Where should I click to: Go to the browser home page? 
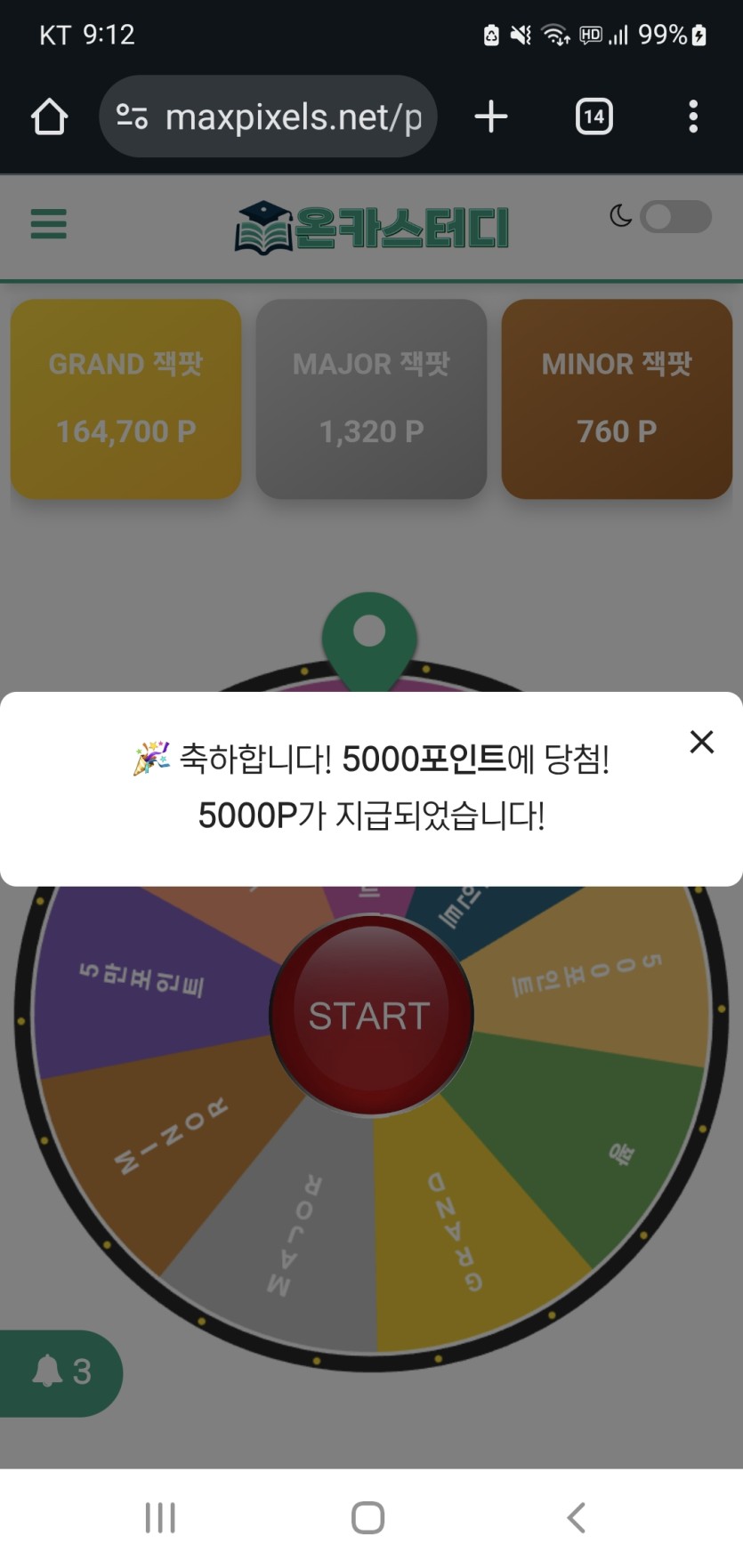pyautogui.click(x=49, y=117)
